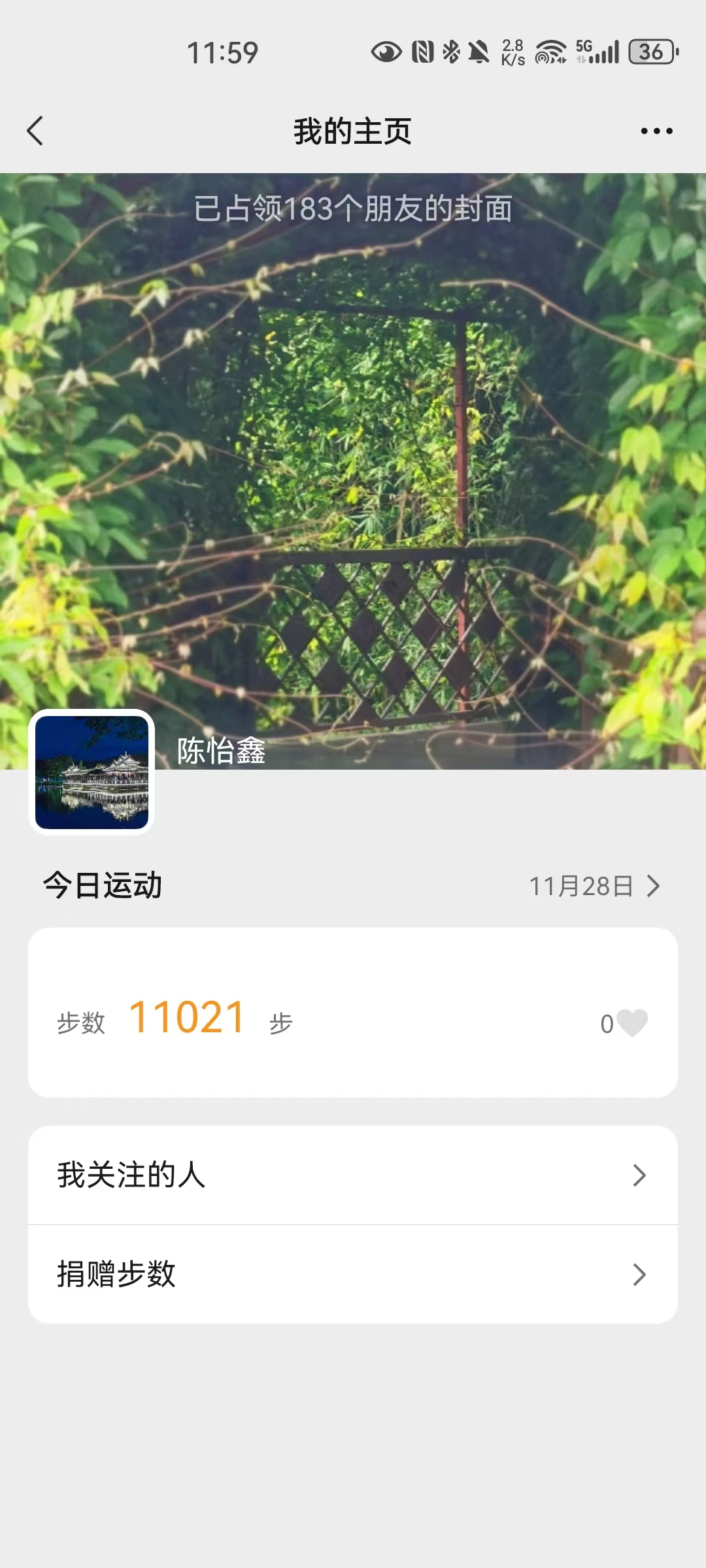Like today's step count with the heart

tap(631, 1023)
